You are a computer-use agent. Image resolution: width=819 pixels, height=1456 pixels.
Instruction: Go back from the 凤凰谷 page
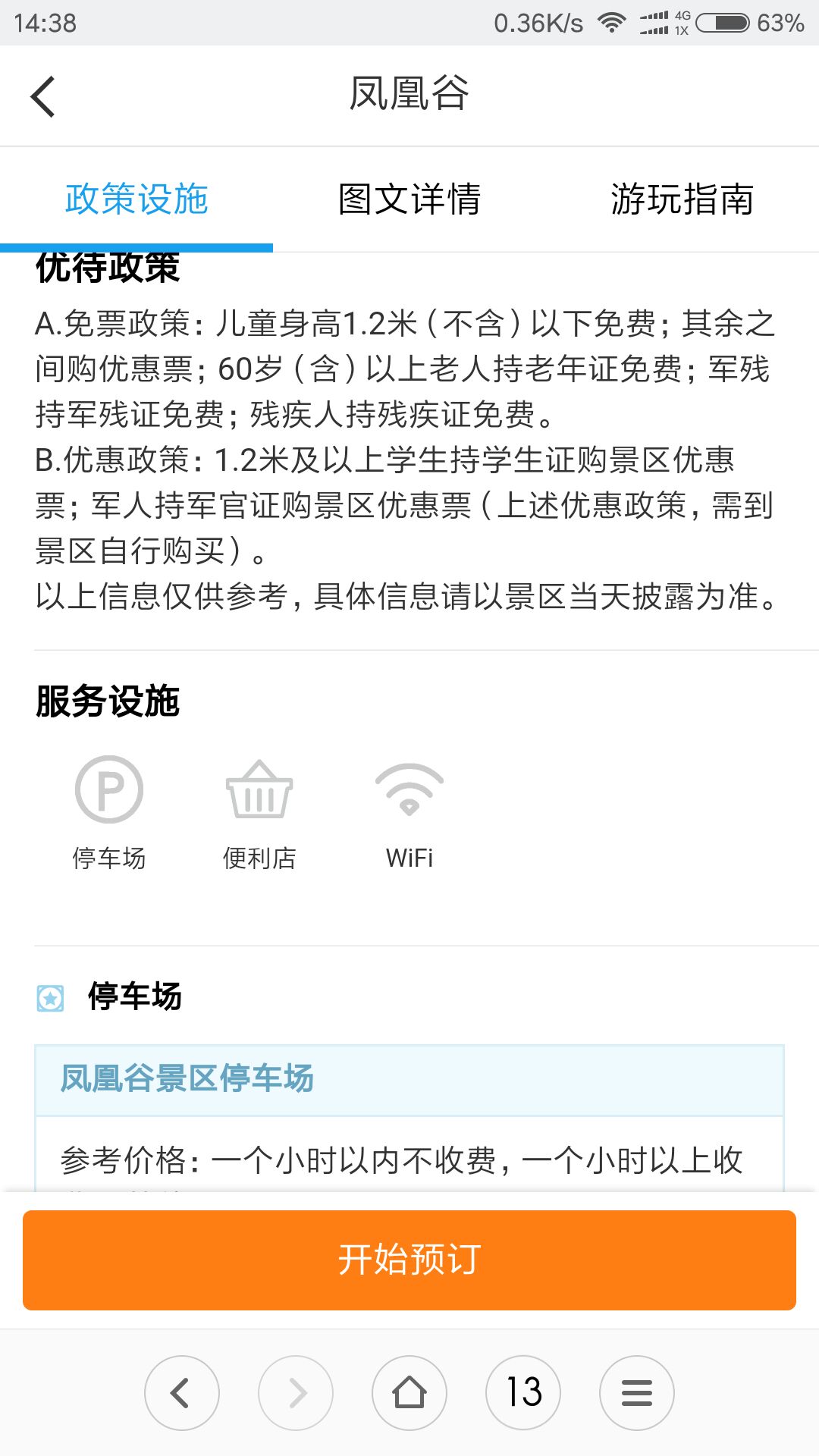click(43, 96)
